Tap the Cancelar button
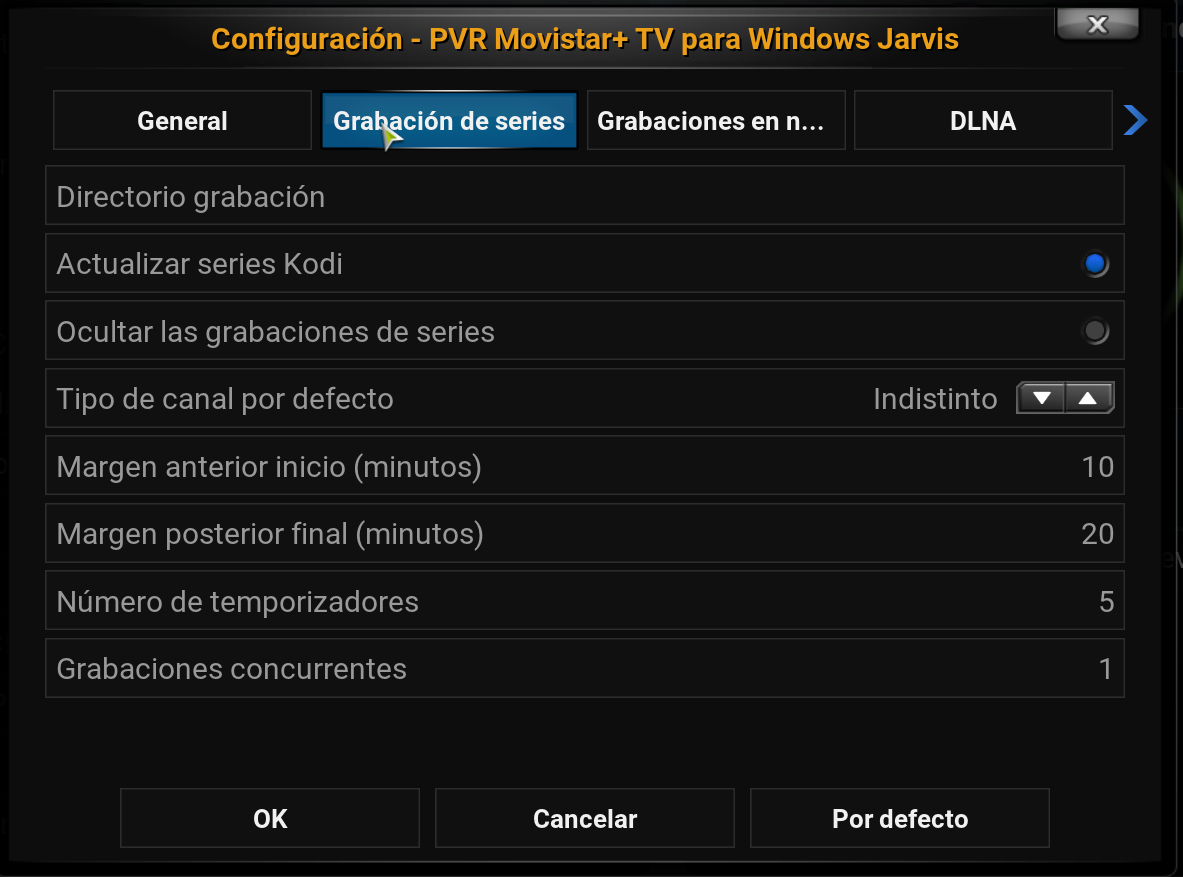1183x877 pixels. pyautogui.click(x=585, y=819)
